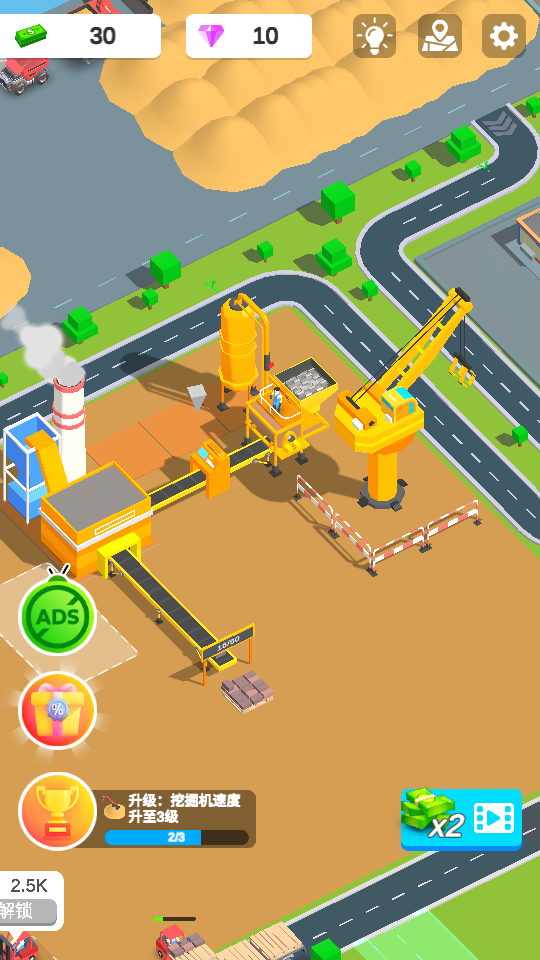Open the discount gift box offer
This screenshot has height=960, width=540.
(58, 710)
